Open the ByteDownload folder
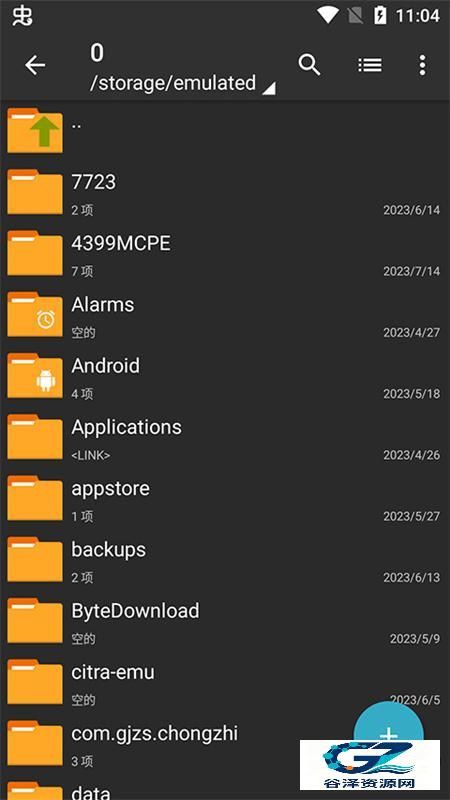Viewport: 450px width, 800px height. pyautogui.click(x=225, y=621)
